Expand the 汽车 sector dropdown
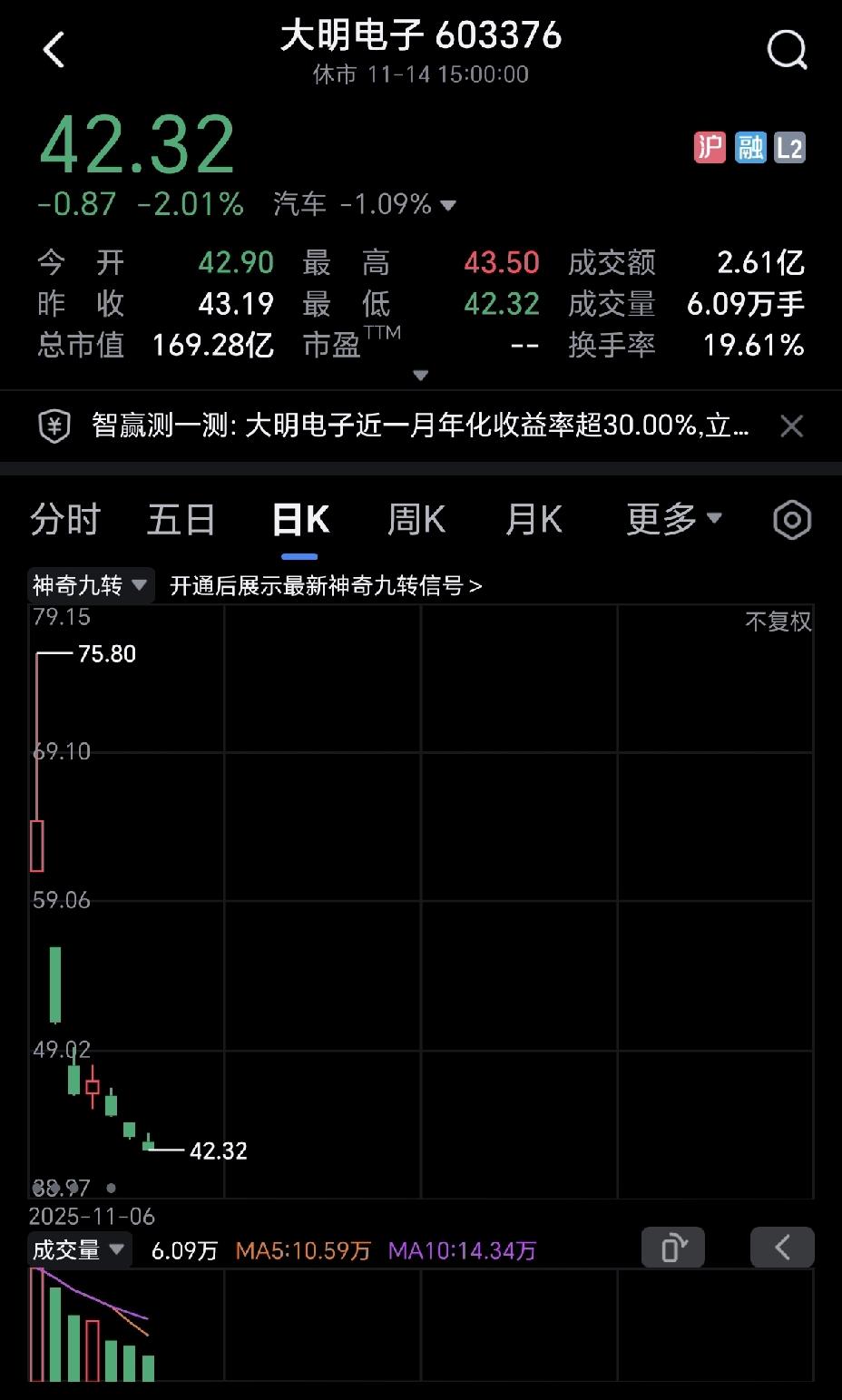This screenshot has height=1400, width=842. (449, 205)
